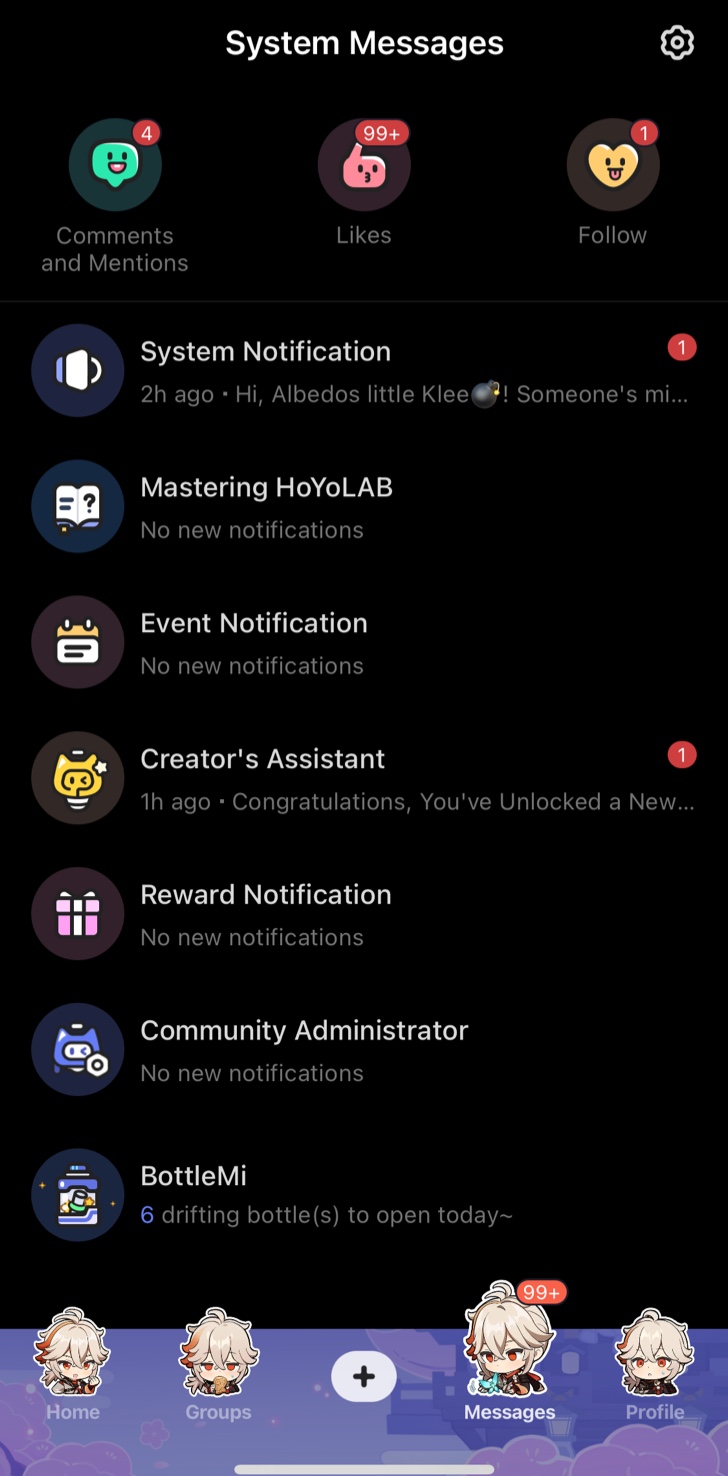Open Comments and Mentions
The height and width of the screenshot is (1476, 728).
click(115, 166)
